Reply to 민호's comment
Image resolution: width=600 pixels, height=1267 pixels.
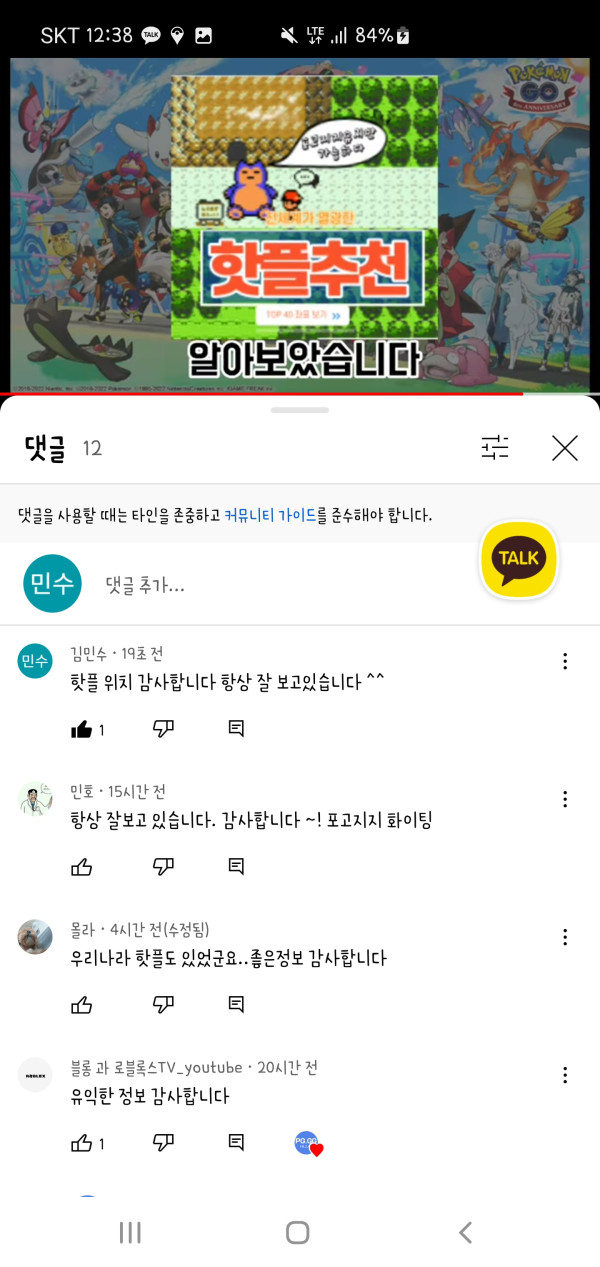pyautogui.click(x=236, y=867)
